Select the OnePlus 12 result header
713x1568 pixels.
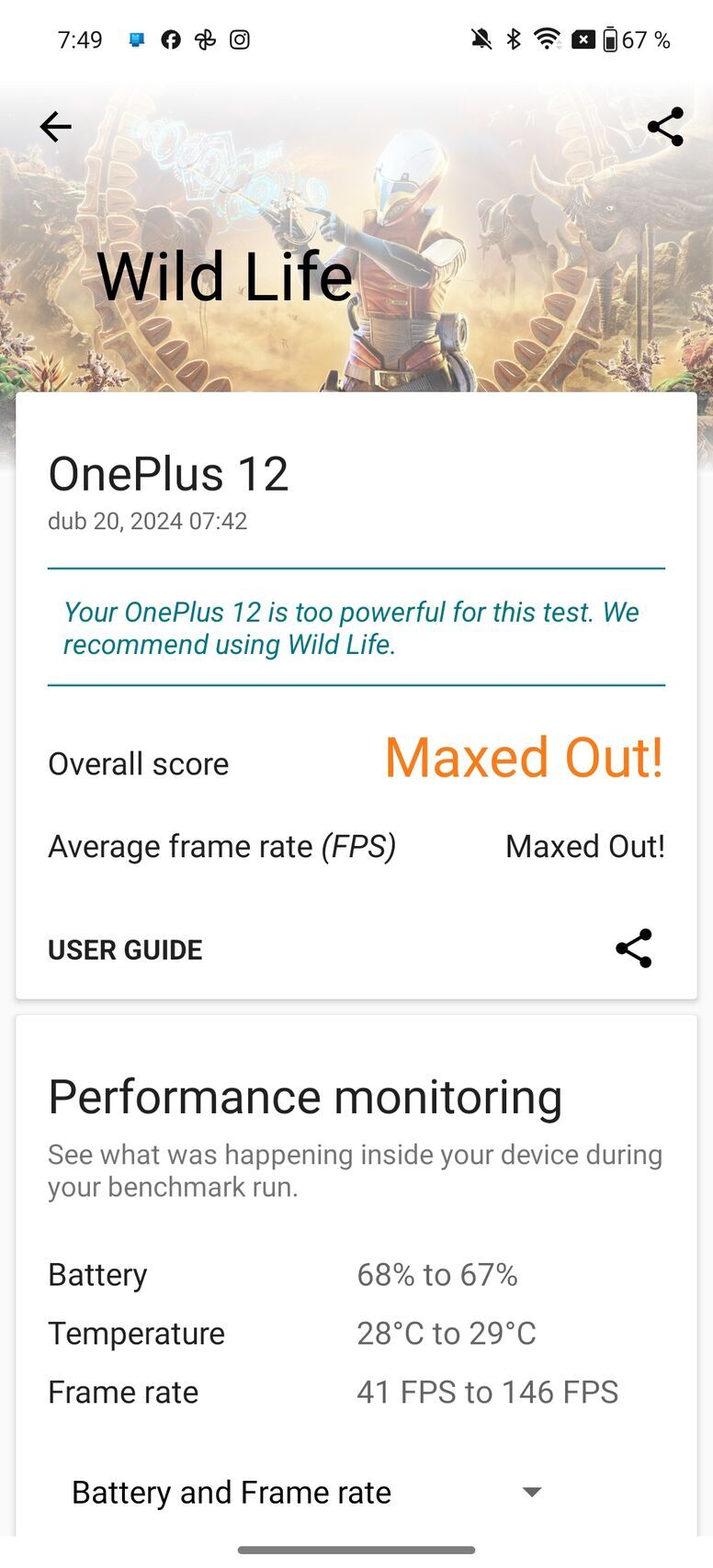click(x=168, y=473)
